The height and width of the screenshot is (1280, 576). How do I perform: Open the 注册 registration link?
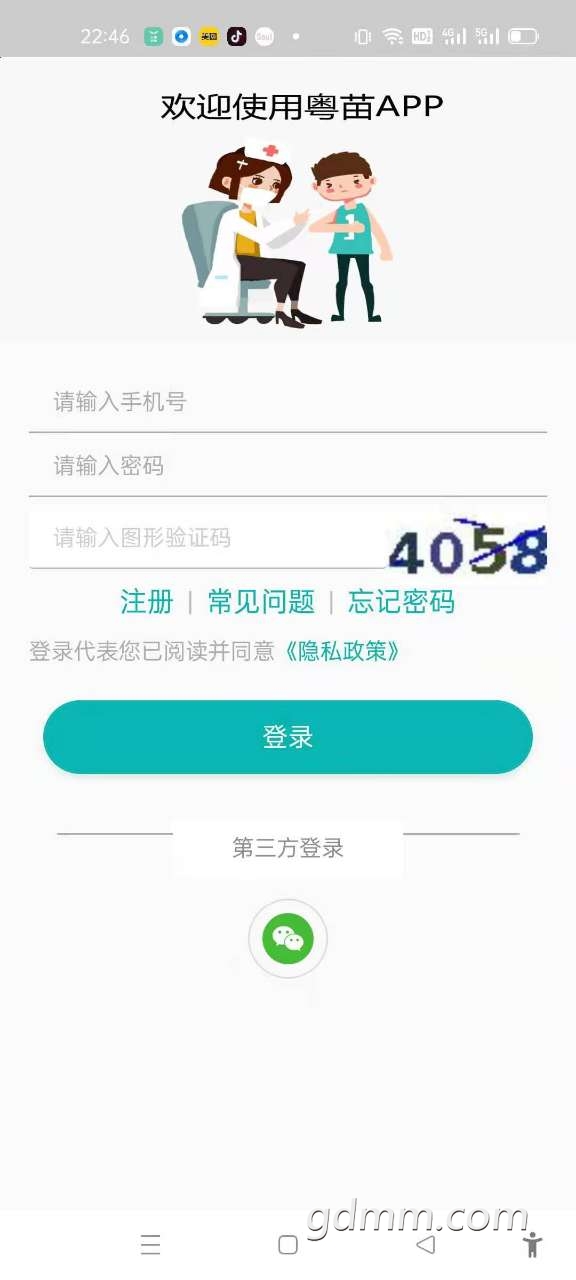147,601
